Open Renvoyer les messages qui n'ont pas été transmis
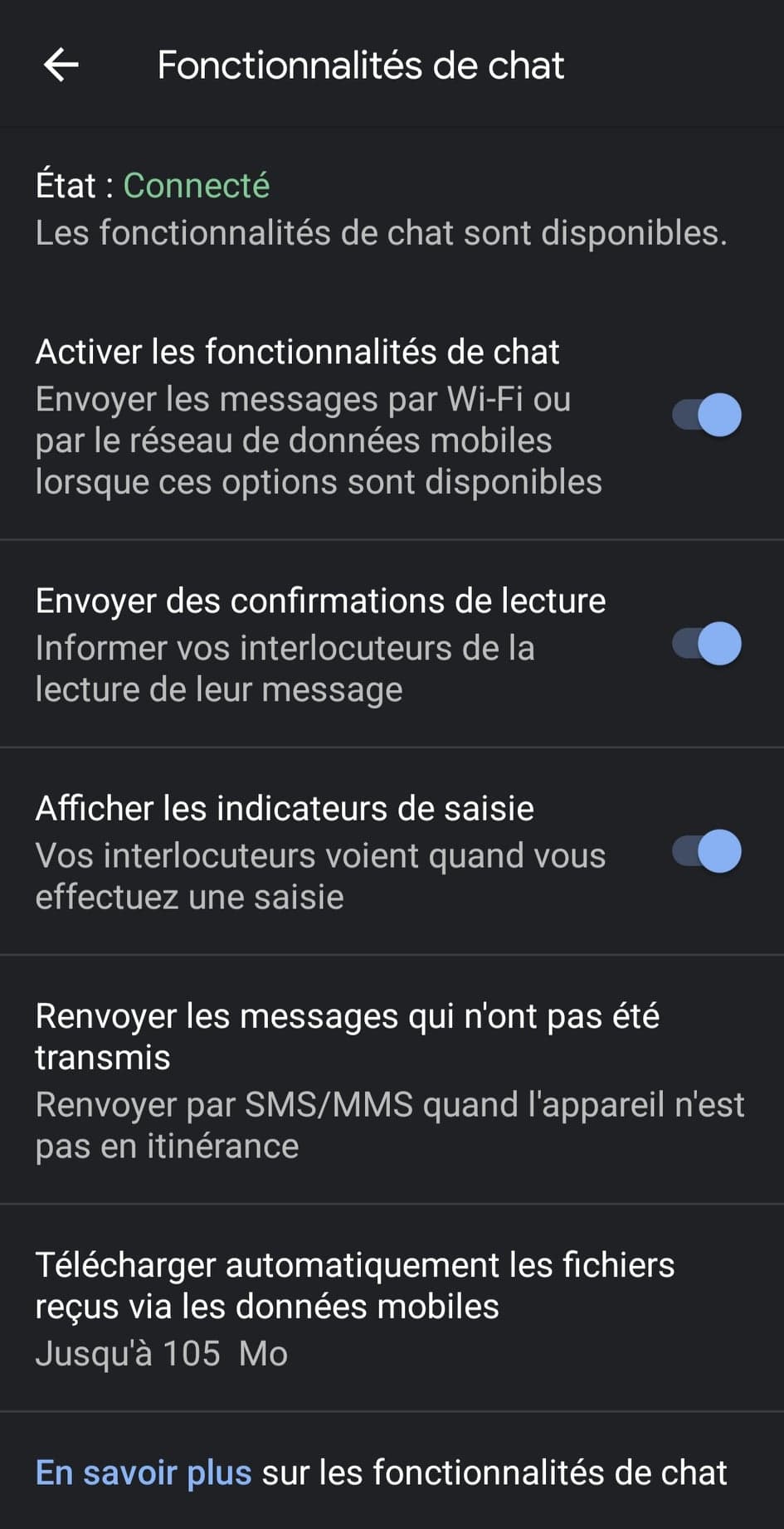This screenshot has width=784, height=1529. coord(390,1079)
